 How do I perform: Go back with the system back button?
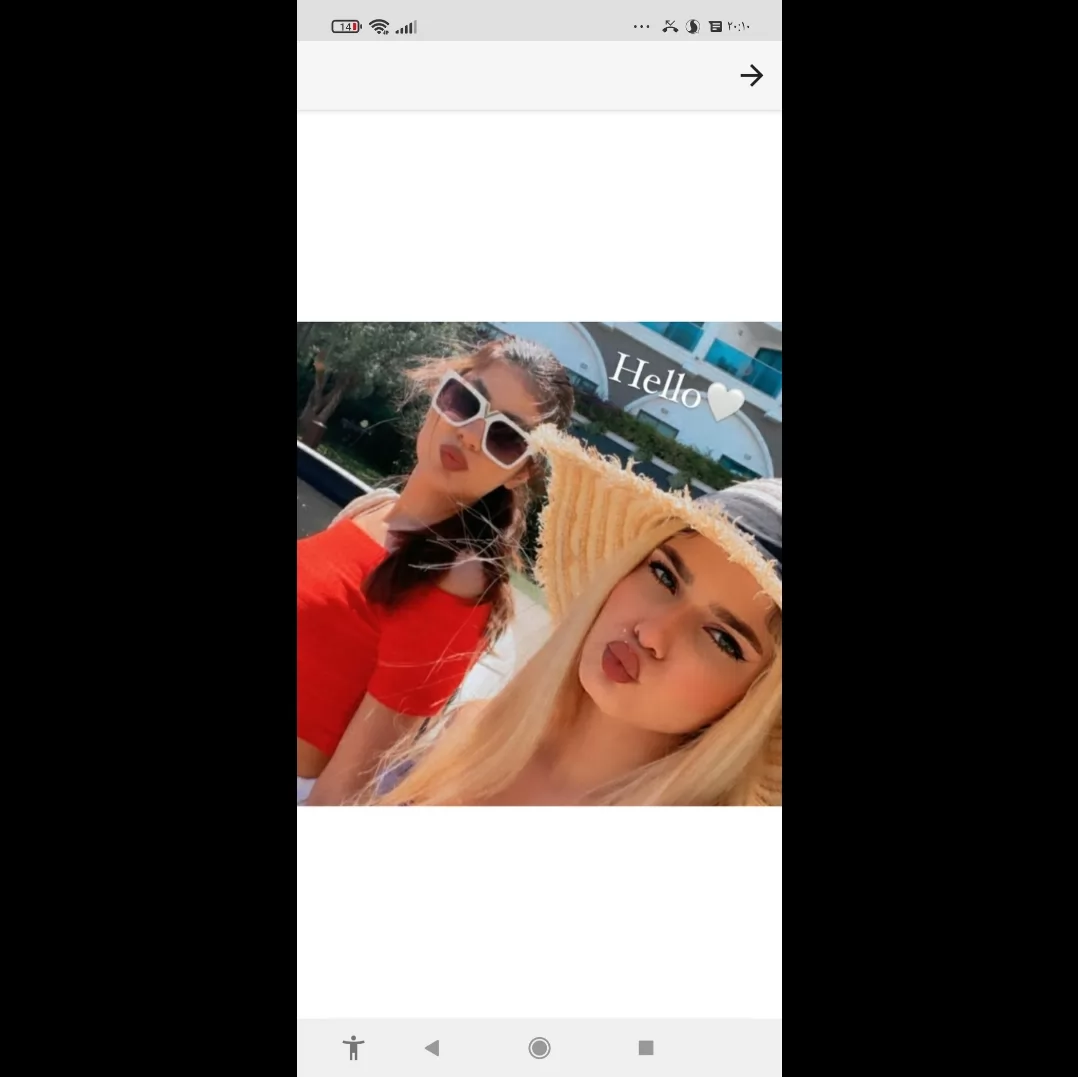click(432, 1048)
